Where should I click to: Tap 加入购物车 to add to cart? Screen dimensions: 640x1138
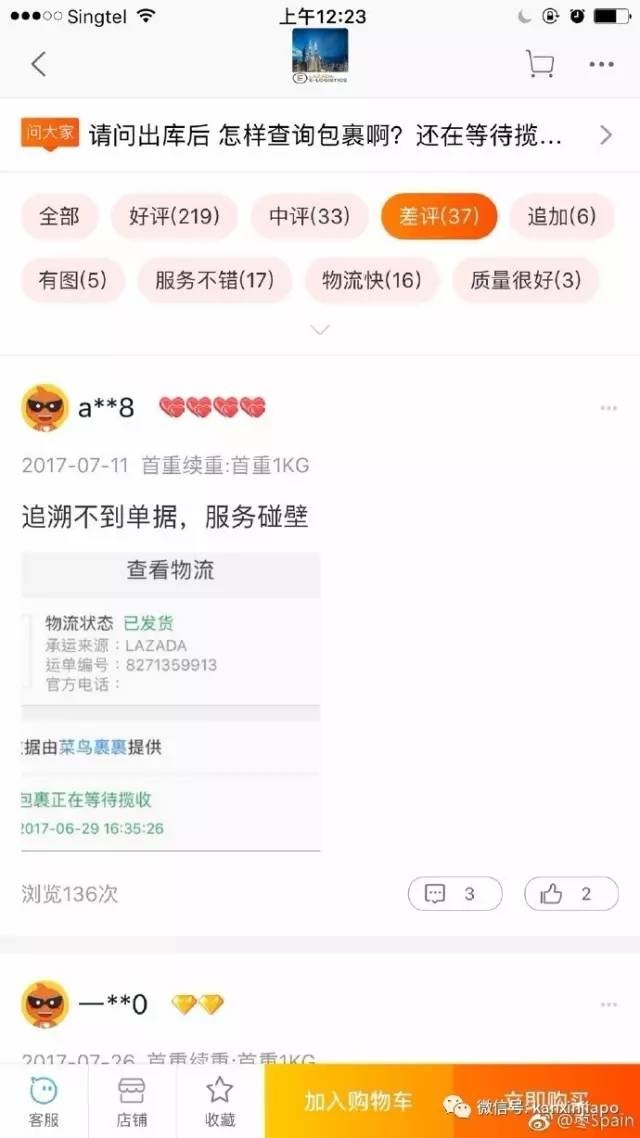click(358, 1101)
